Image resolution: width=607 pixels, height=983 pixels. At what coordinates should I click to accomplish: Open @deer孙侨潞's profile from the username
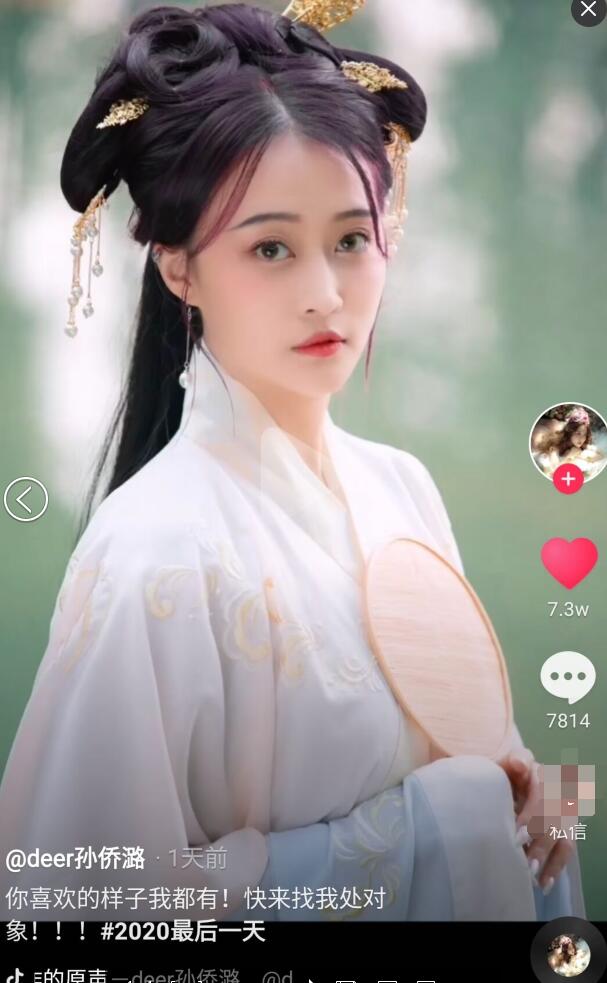75,858
